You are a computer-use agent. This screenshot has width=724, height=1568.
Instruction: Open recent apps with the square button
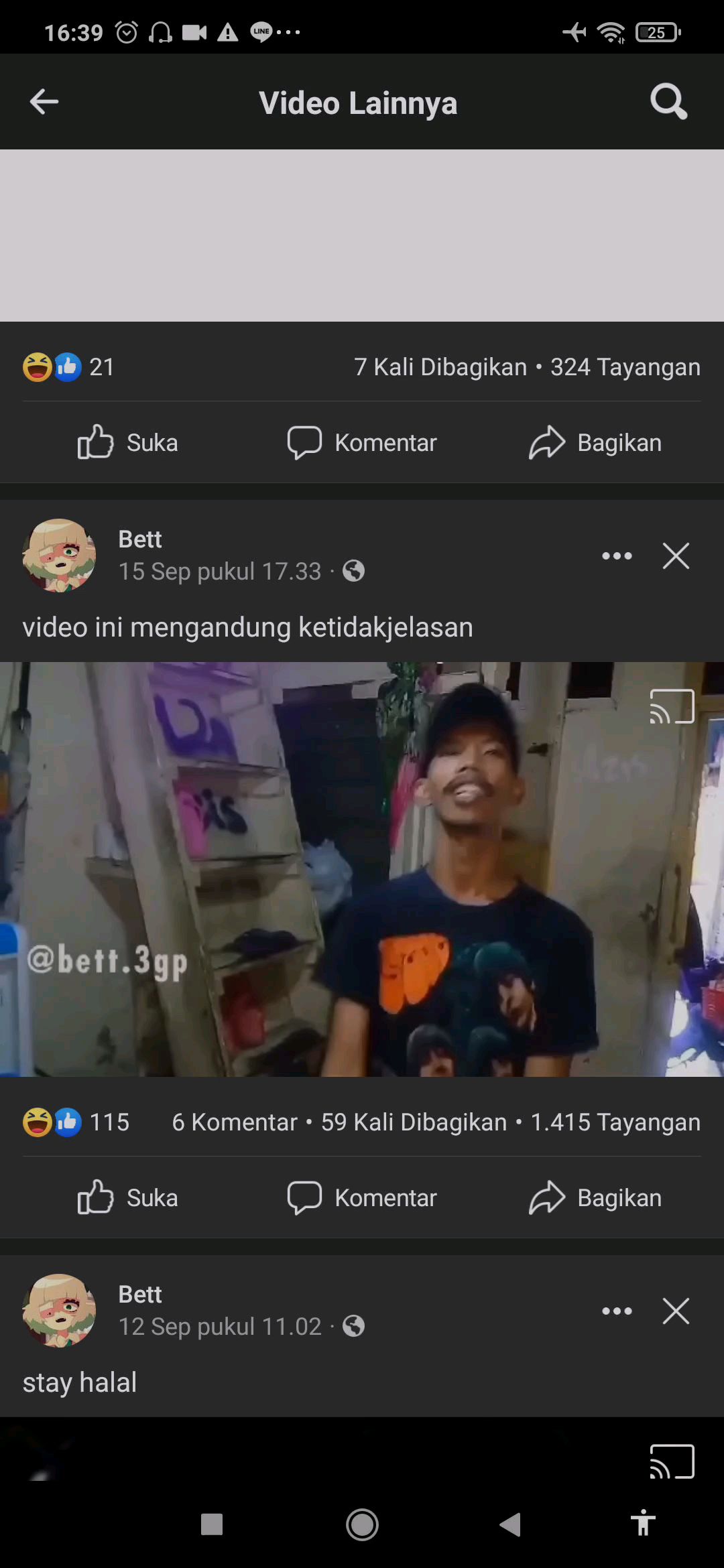point(212,1524)
